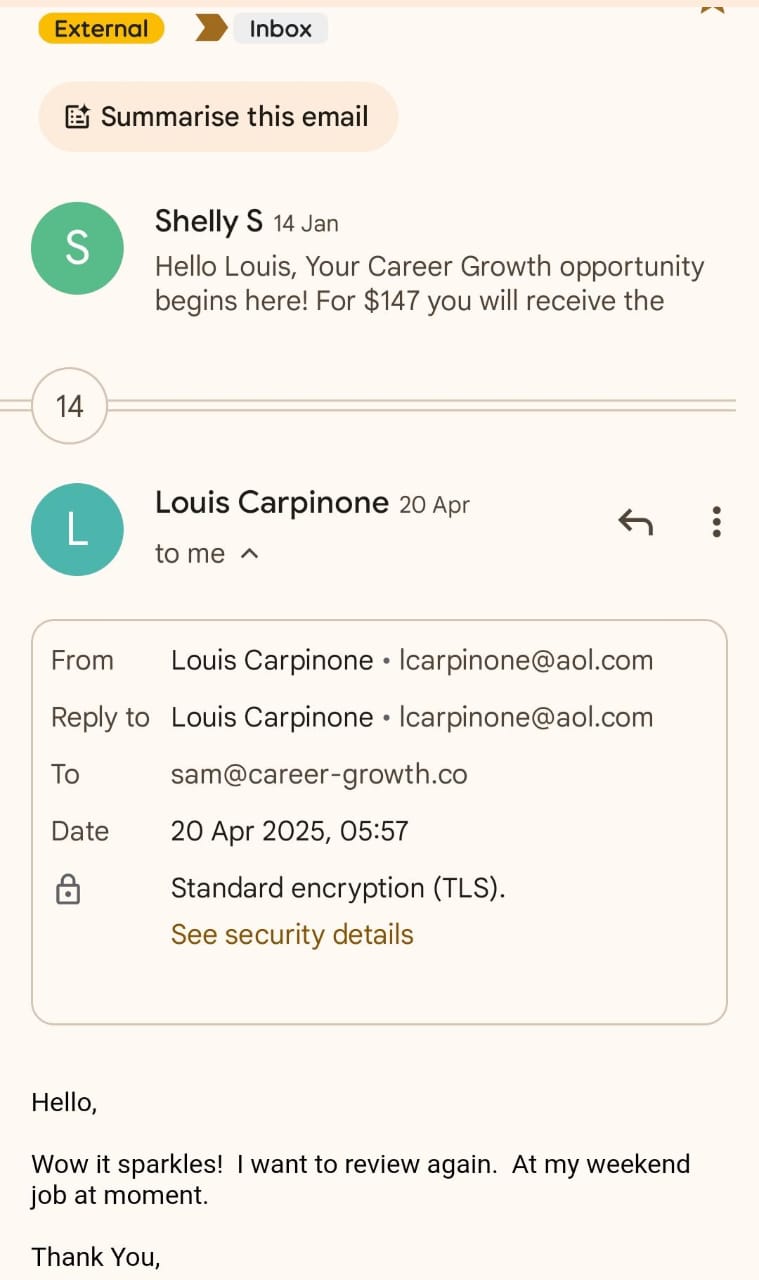Reply to Louis Carpinone's email
This screenshot has width=759, height=1280.
[636, 521]
